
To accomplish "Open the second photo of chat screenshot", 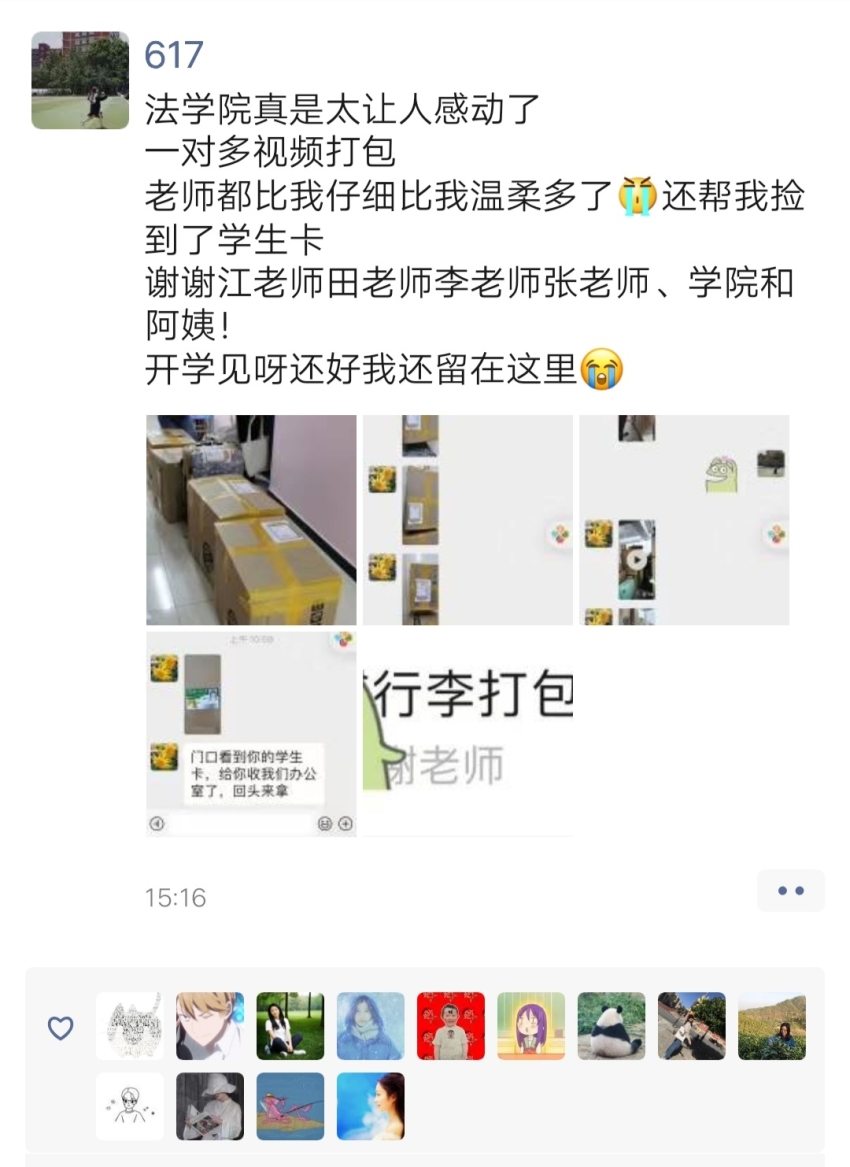I will [x=467, y=520].
